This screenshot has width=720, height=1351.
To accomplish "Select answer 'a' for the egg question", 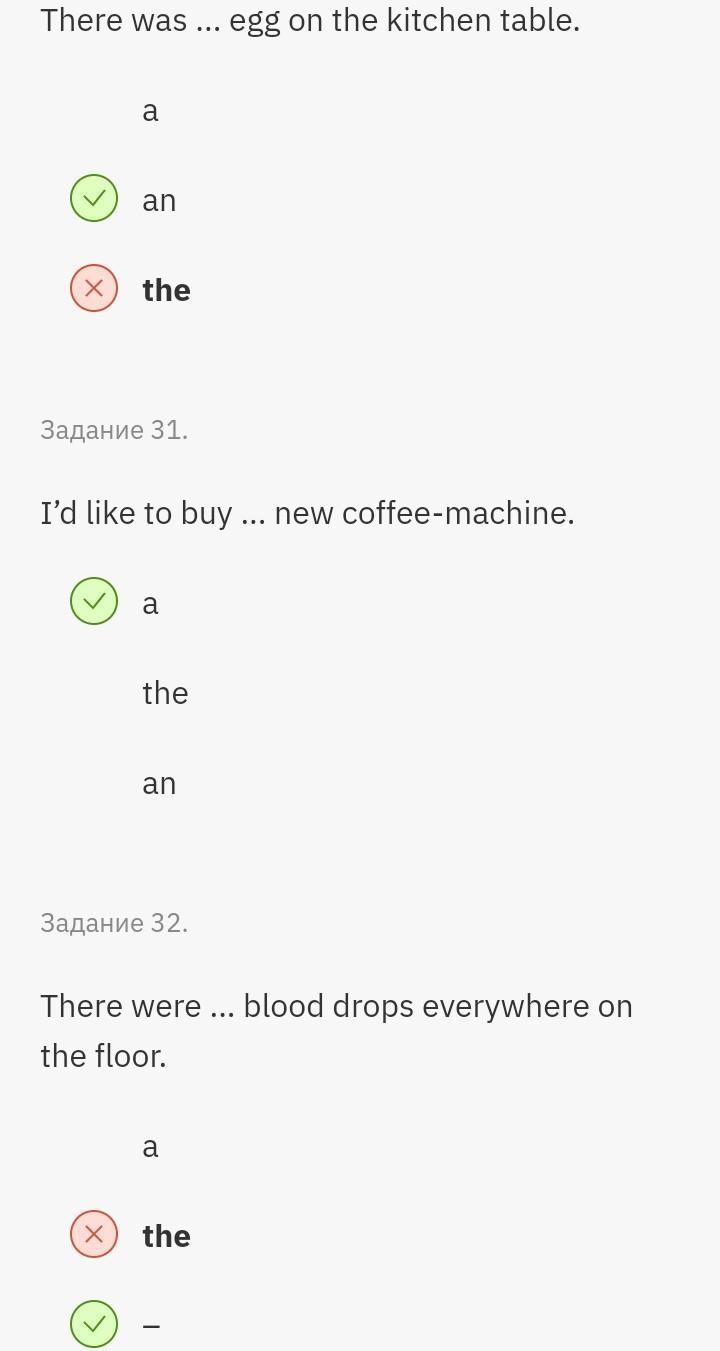I will tap(150, 111).
